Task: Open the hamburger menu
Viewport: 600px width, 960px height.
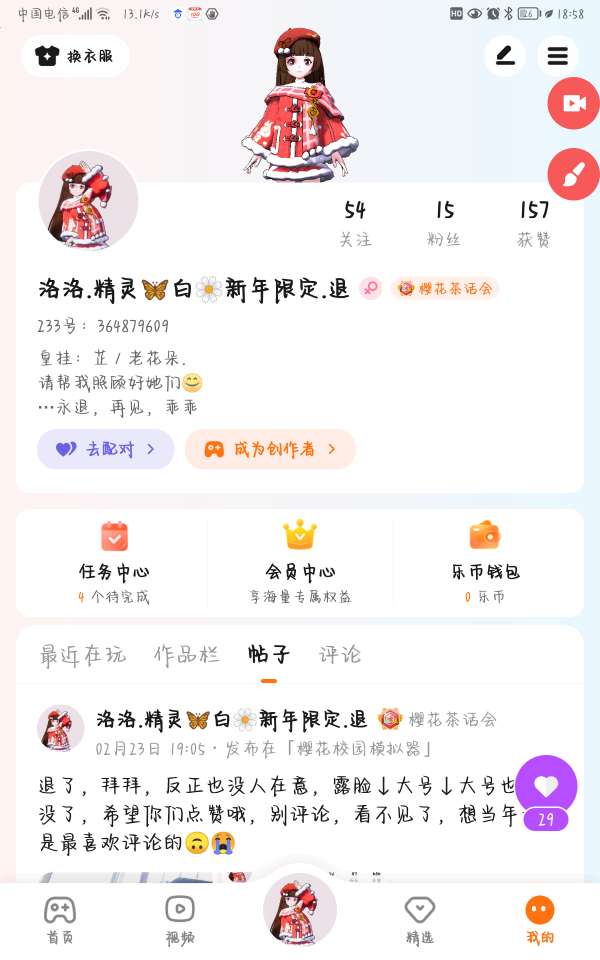Action: pyautogui.click(x=557, y=56)
